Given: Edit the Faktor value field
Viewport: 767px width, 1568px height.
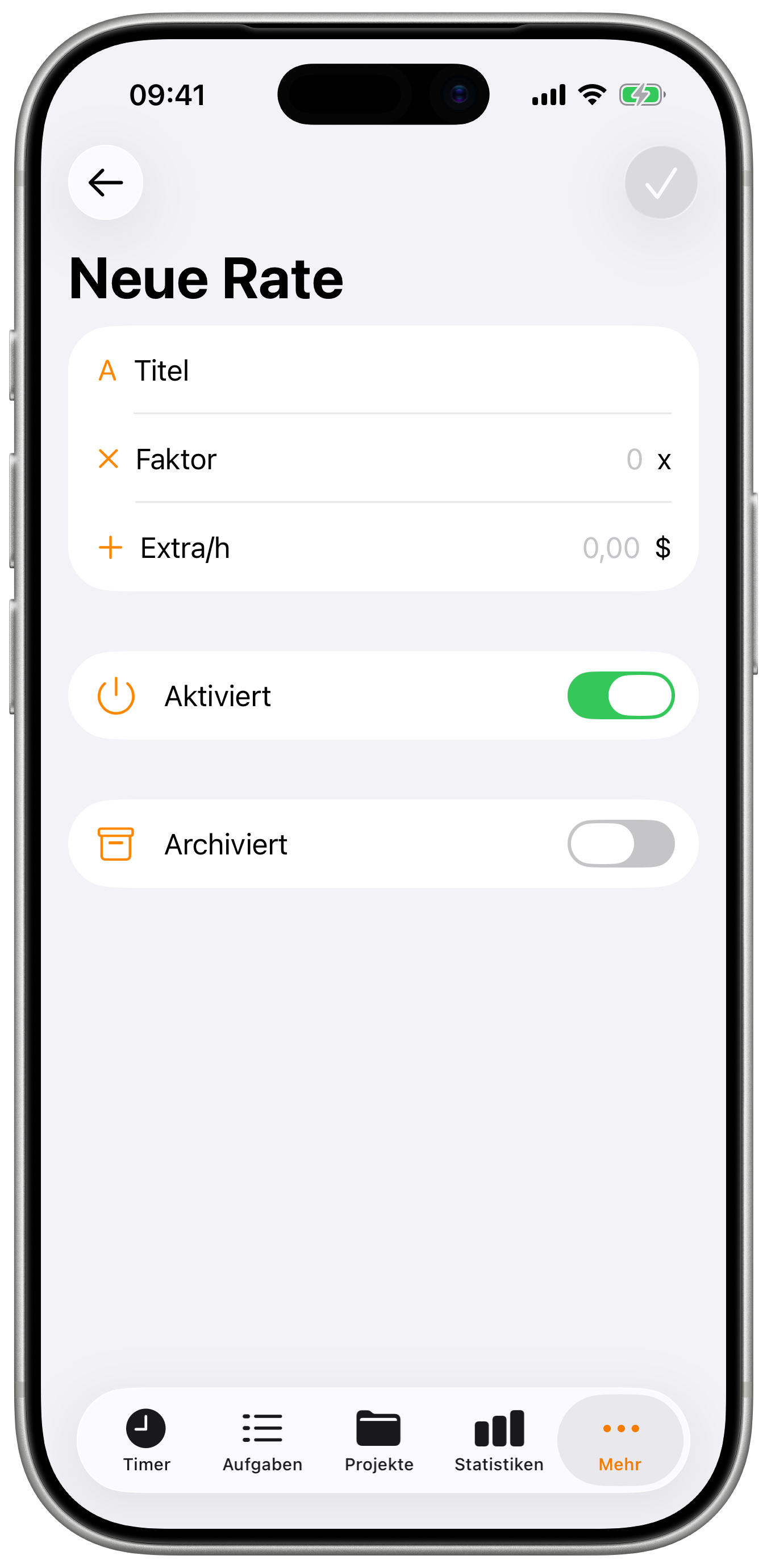Looking at the screenshot, I should (633, 460).
